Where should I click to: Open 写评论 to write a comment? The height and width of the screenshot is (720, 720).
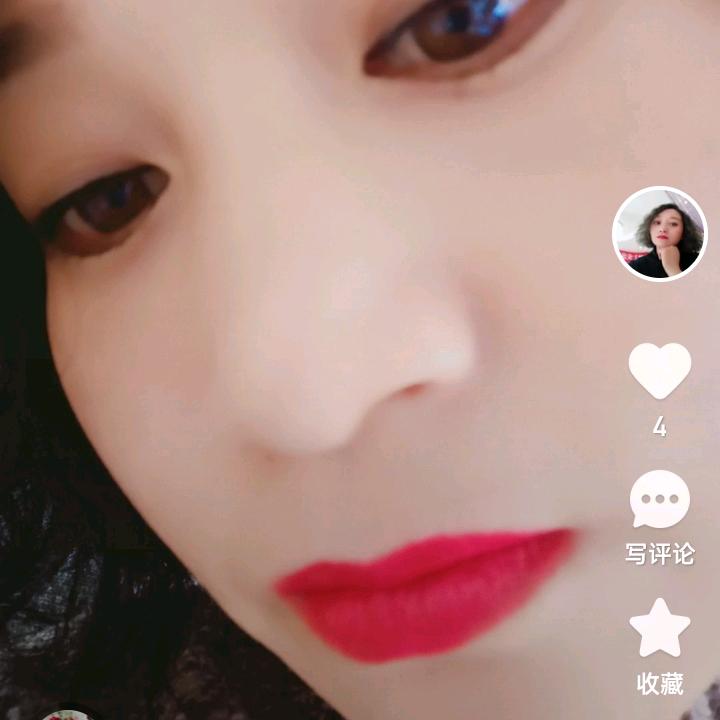pos(659,500)
